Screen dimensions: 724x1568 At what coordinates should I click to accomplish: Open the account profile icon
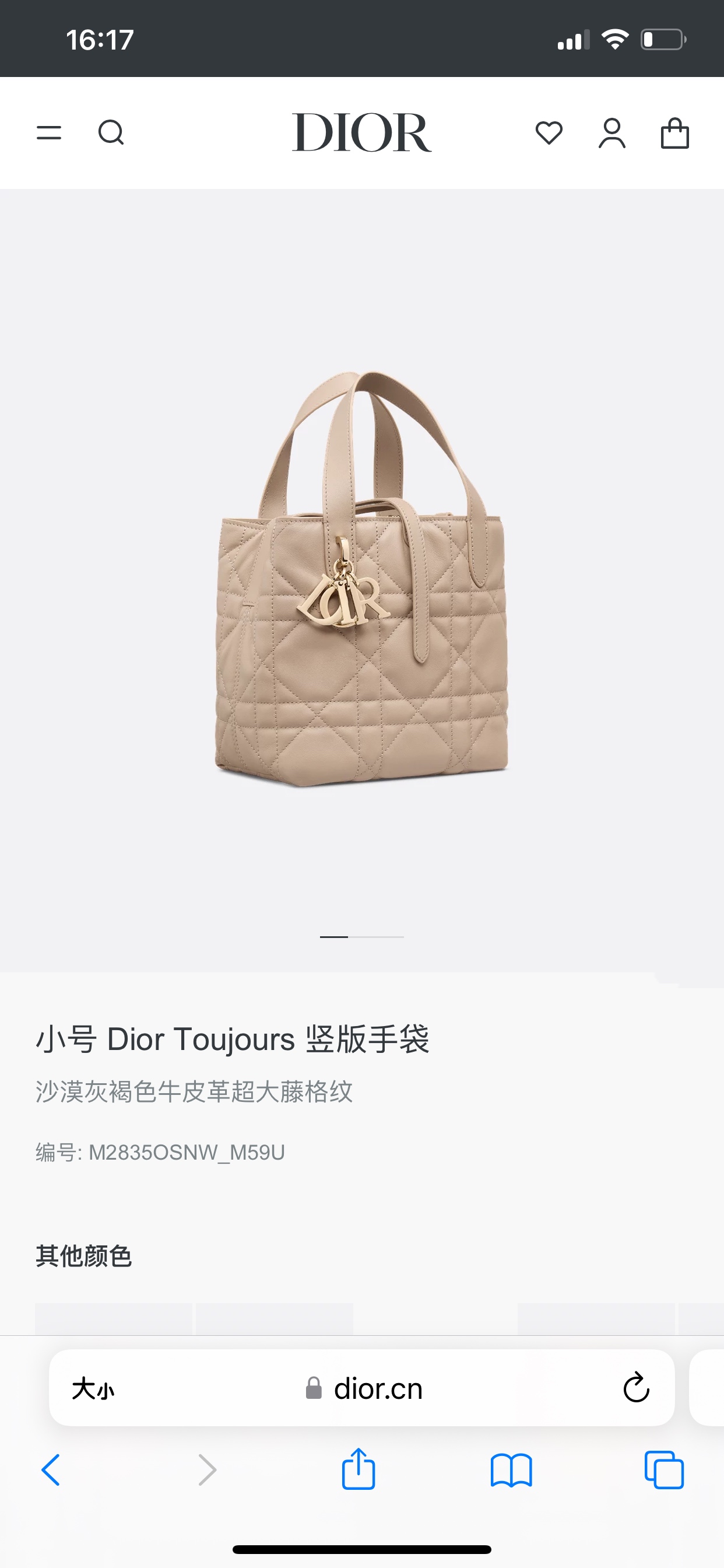point(612,134)
